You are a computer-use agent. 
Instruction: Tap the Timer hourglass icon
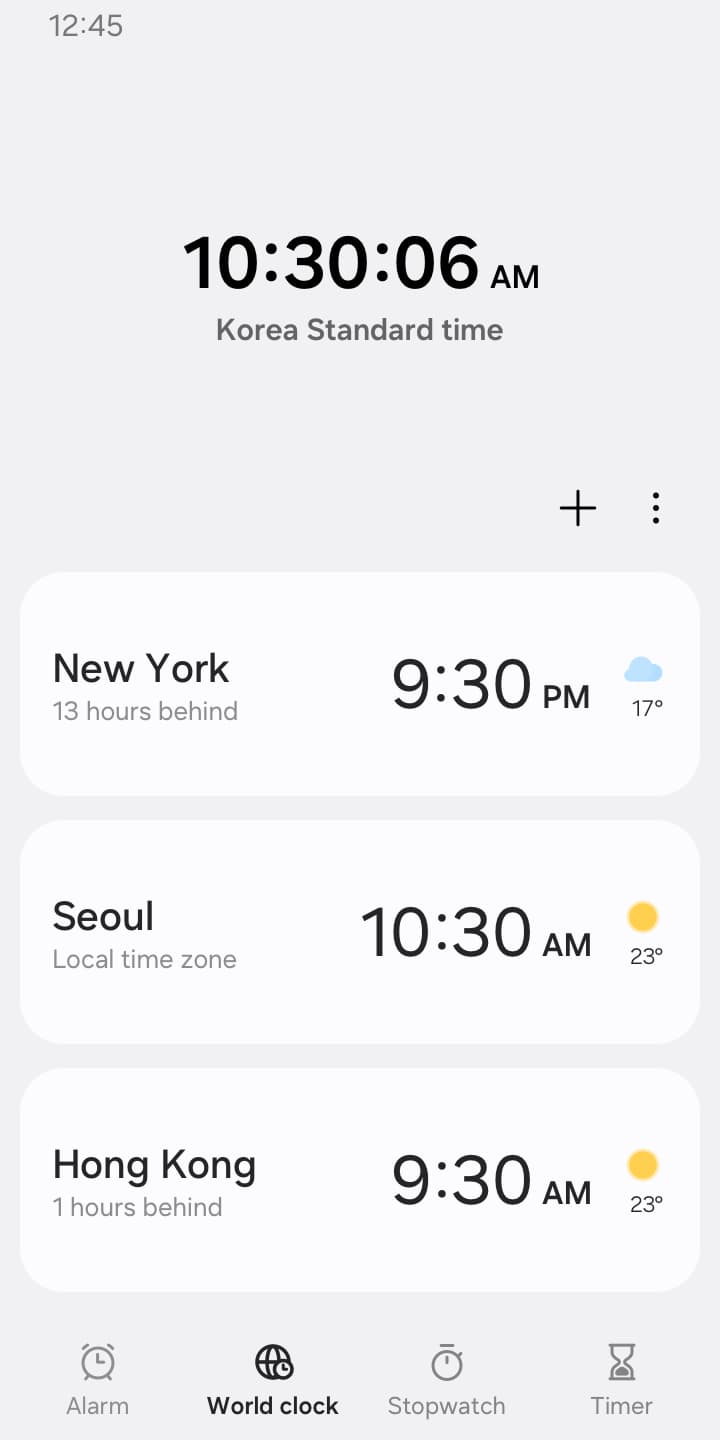[x=621, y=1360]
